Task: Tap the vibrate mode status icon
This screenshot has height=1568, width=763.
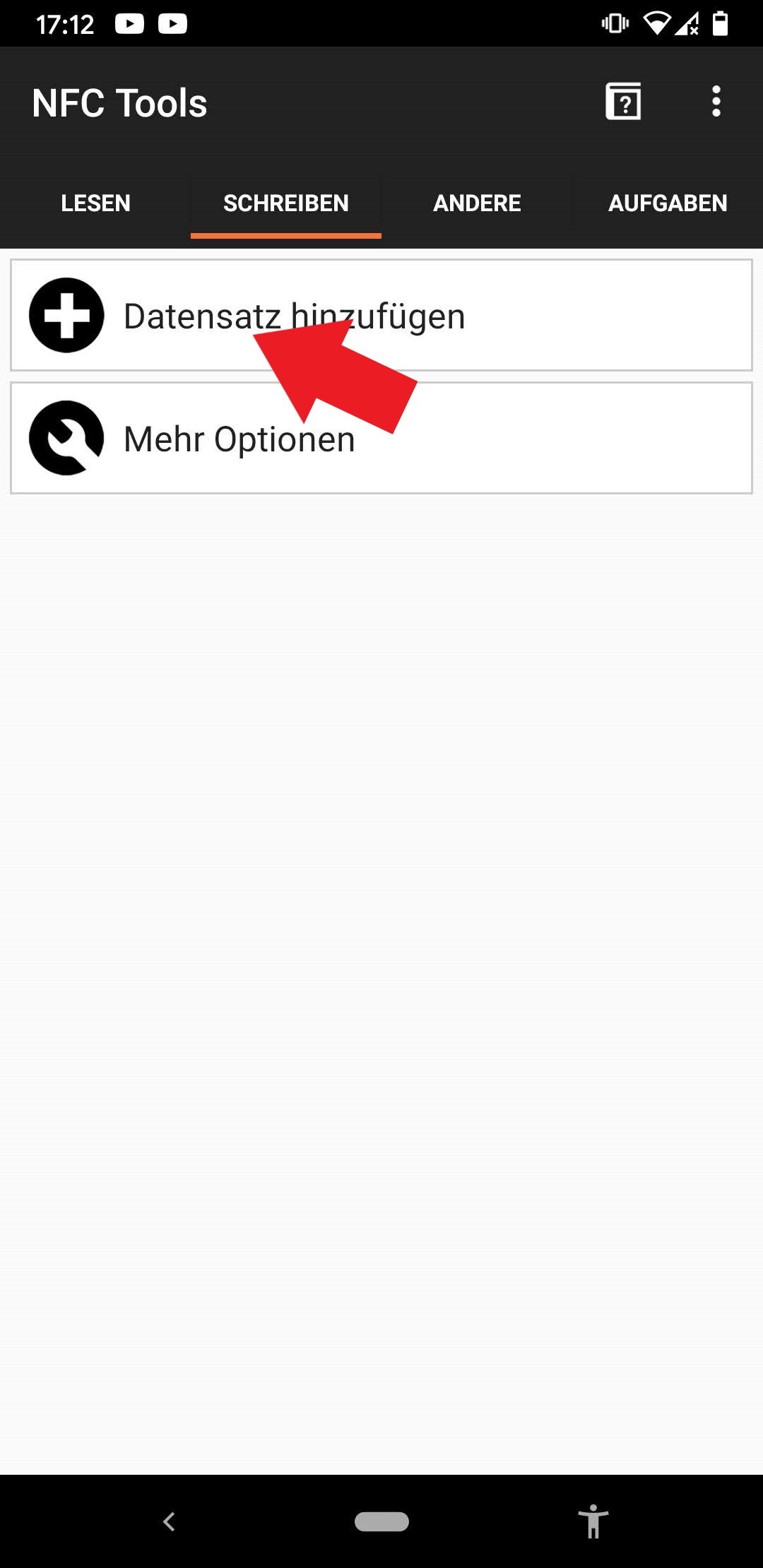Action: [x=614, y=23]
